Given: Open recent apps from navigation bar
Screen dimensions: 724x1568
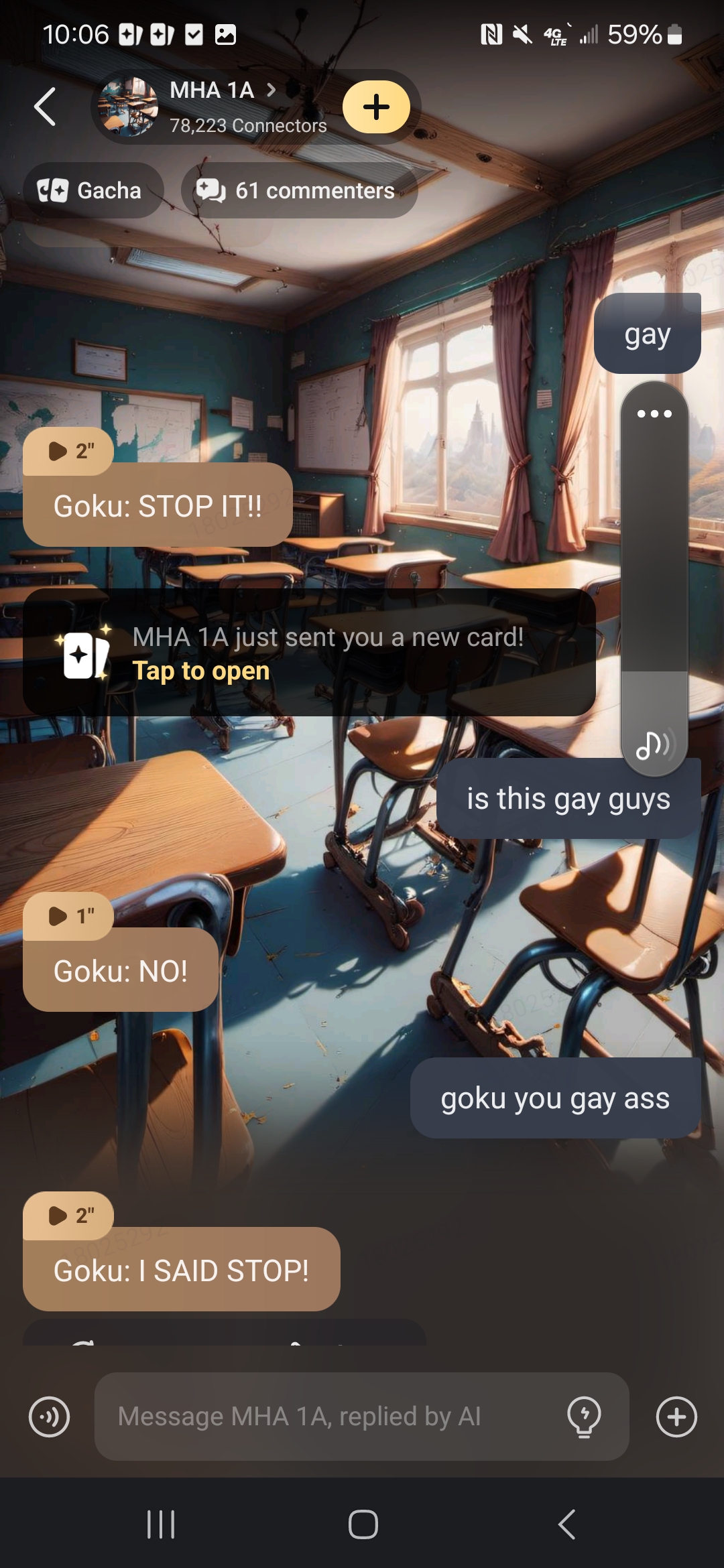Looking at the screenshot, I should pyautogui.click(x=161, y=1524).
